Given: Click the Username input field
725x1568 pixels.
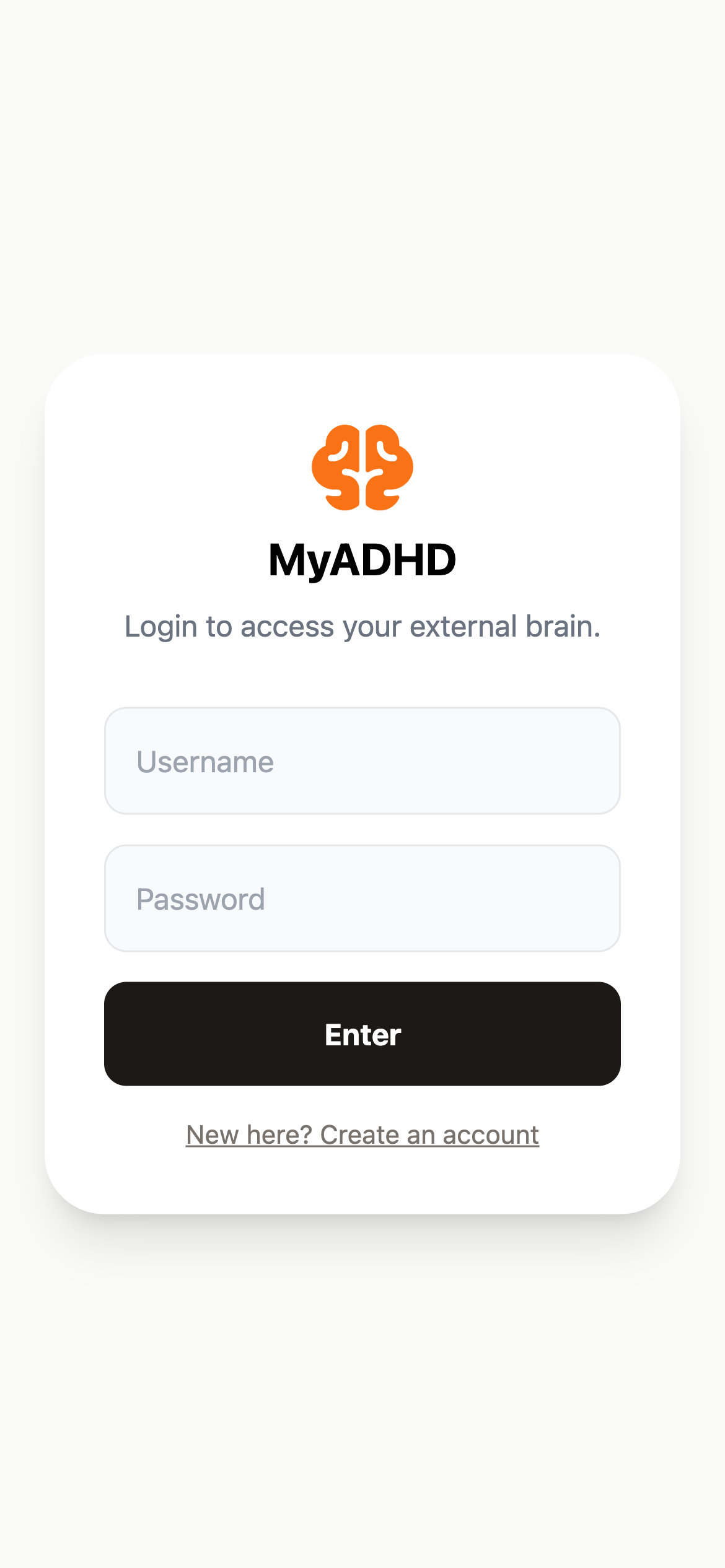Looking at the screenshot, I should tap(362, 761).
